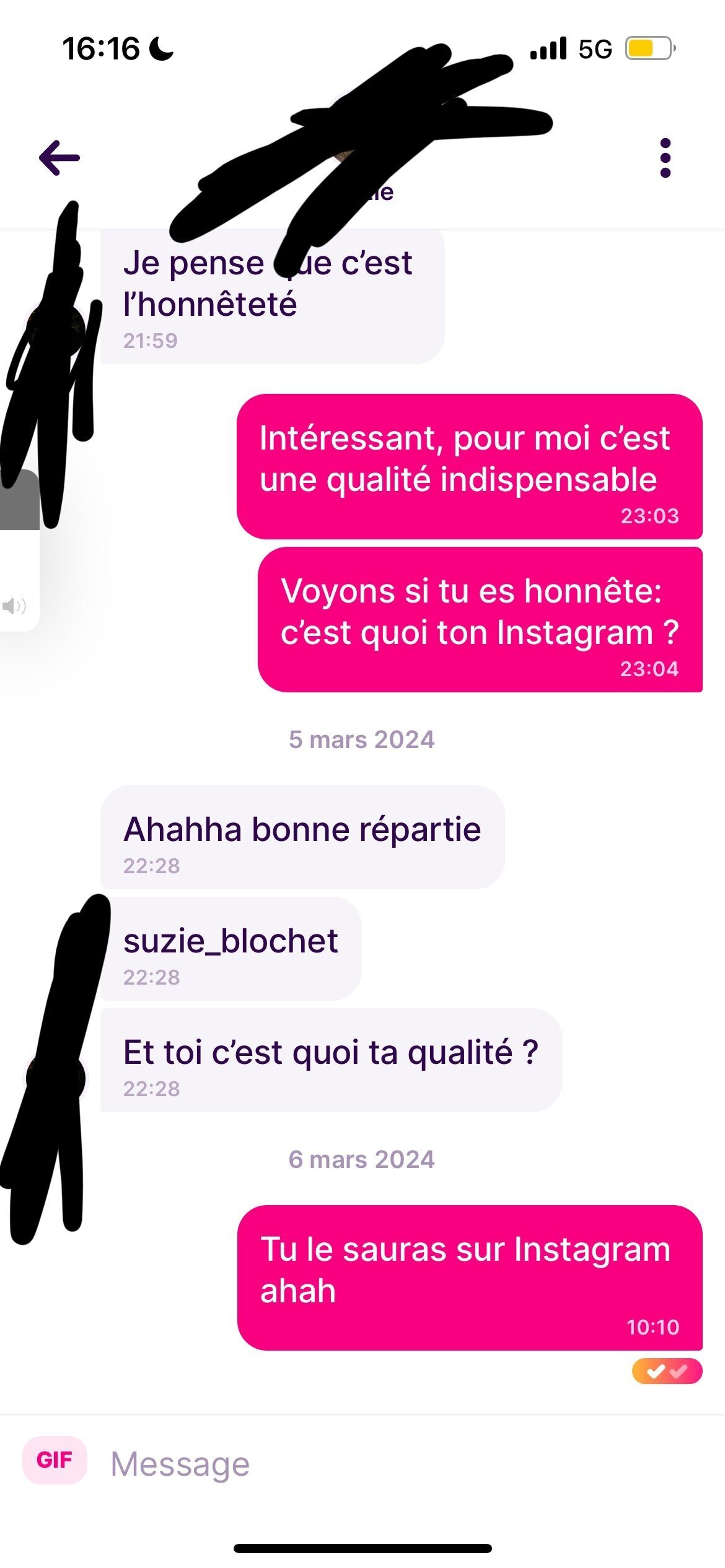The height and width of the screenshot is (1568, 725).
Task: Open the three-dot overflow menu
Action: click(x=665, y=158)
